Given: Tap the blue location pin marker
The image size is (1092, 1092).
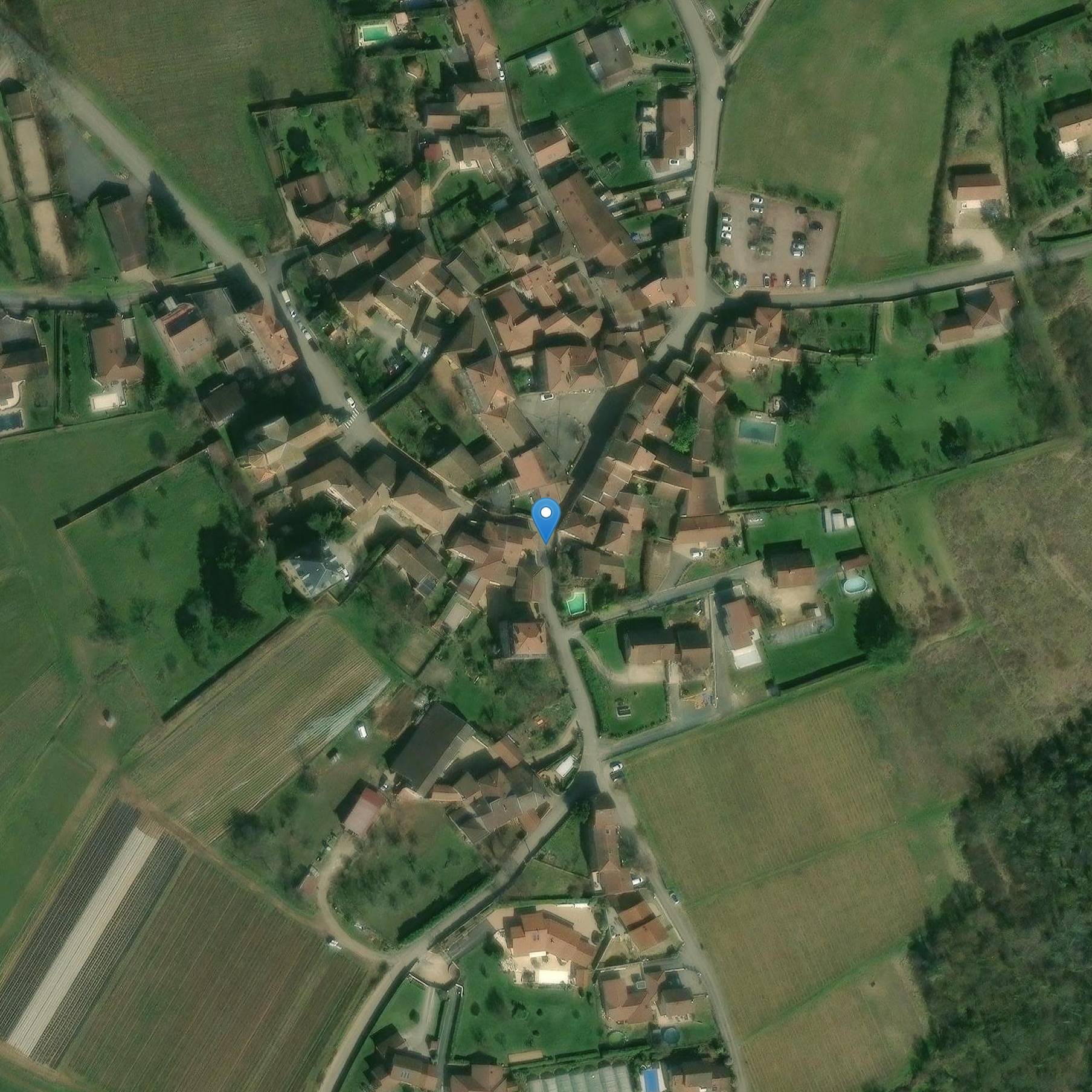Looking at the screenshot, I should click(546, 518).
